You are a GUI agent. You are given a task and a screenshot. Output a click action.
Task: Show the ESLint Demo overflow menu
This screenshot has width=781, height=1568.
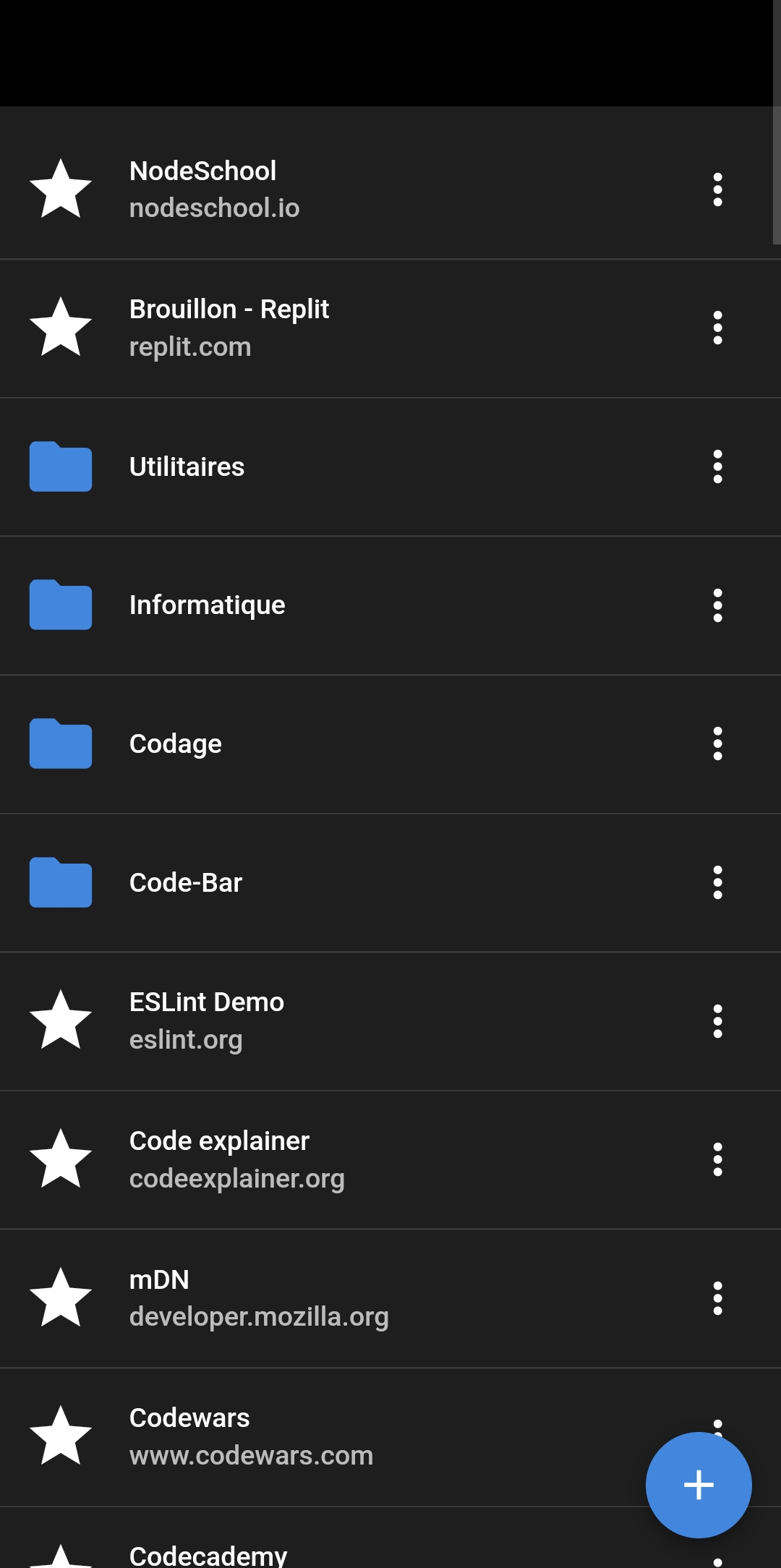coord(717,1021)
